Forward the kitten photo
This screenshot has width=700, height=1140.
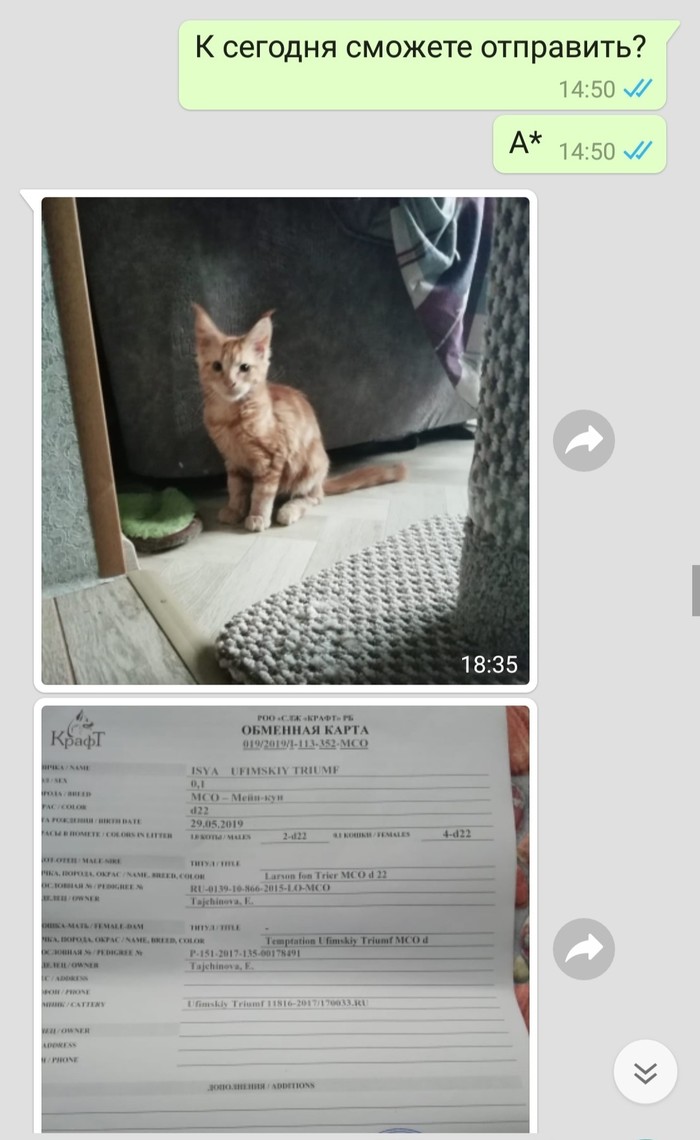pyautogui.click(x=584, y=440)
